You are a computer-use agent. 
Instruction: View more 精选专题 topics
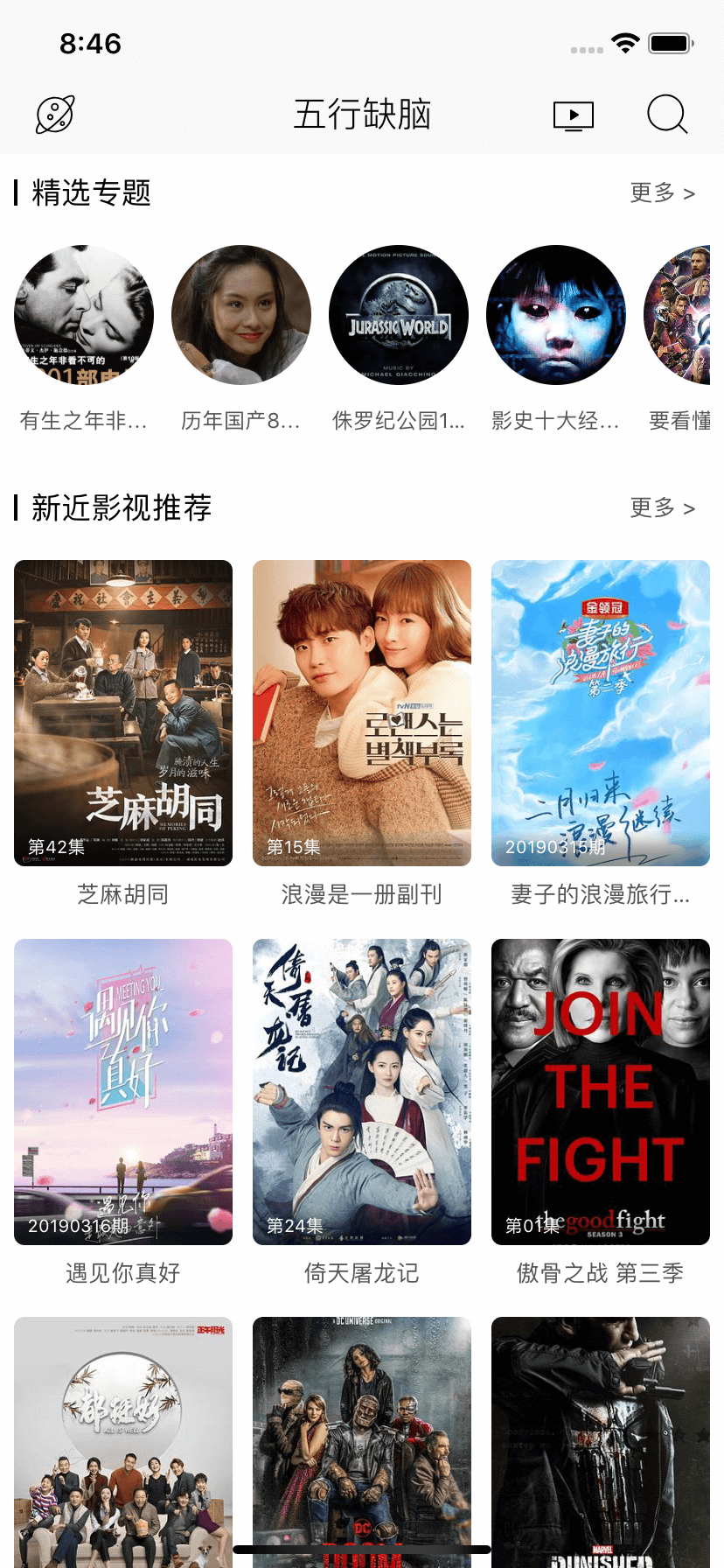click(x=662, y=192)
